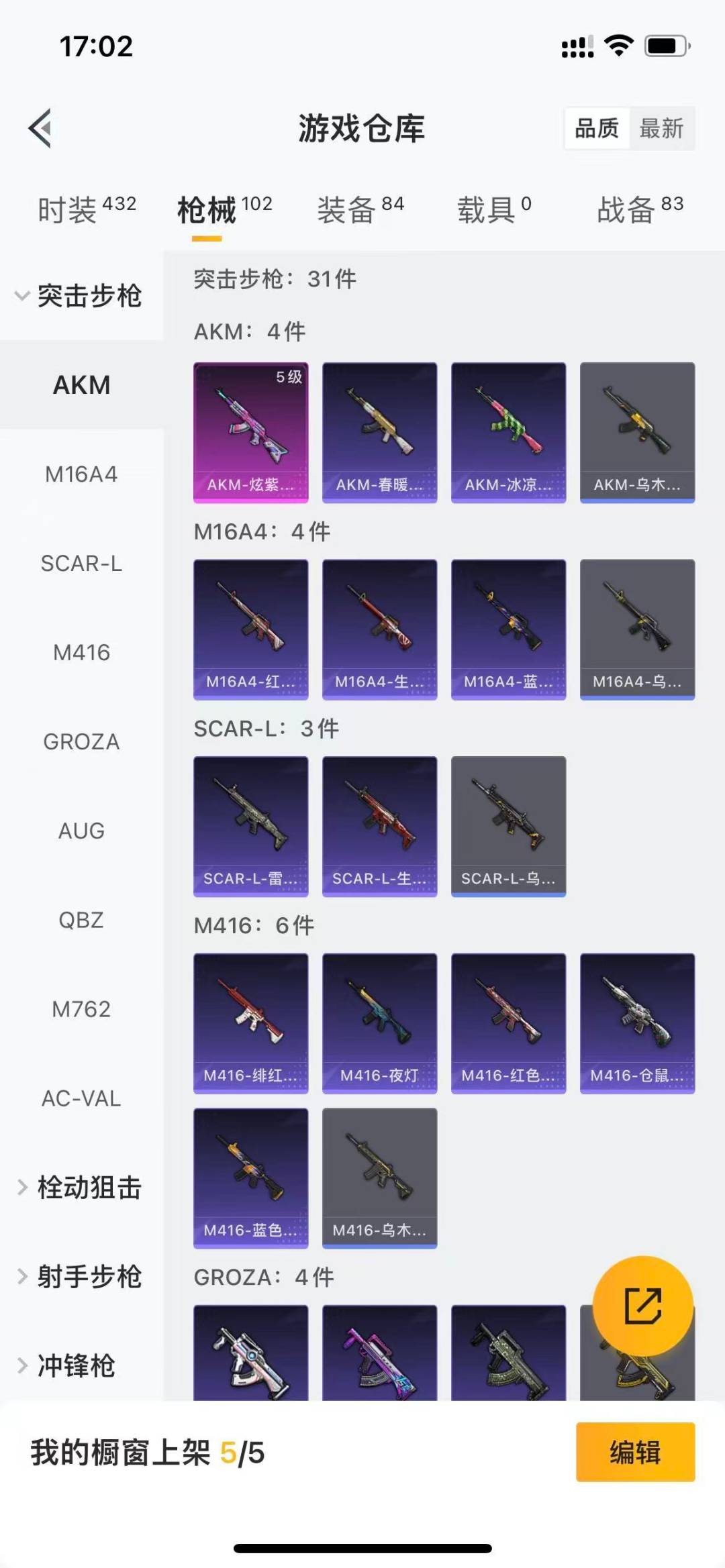View the M416-夜灯 skin card
Screen dimensions: 725x1568
379,1023
